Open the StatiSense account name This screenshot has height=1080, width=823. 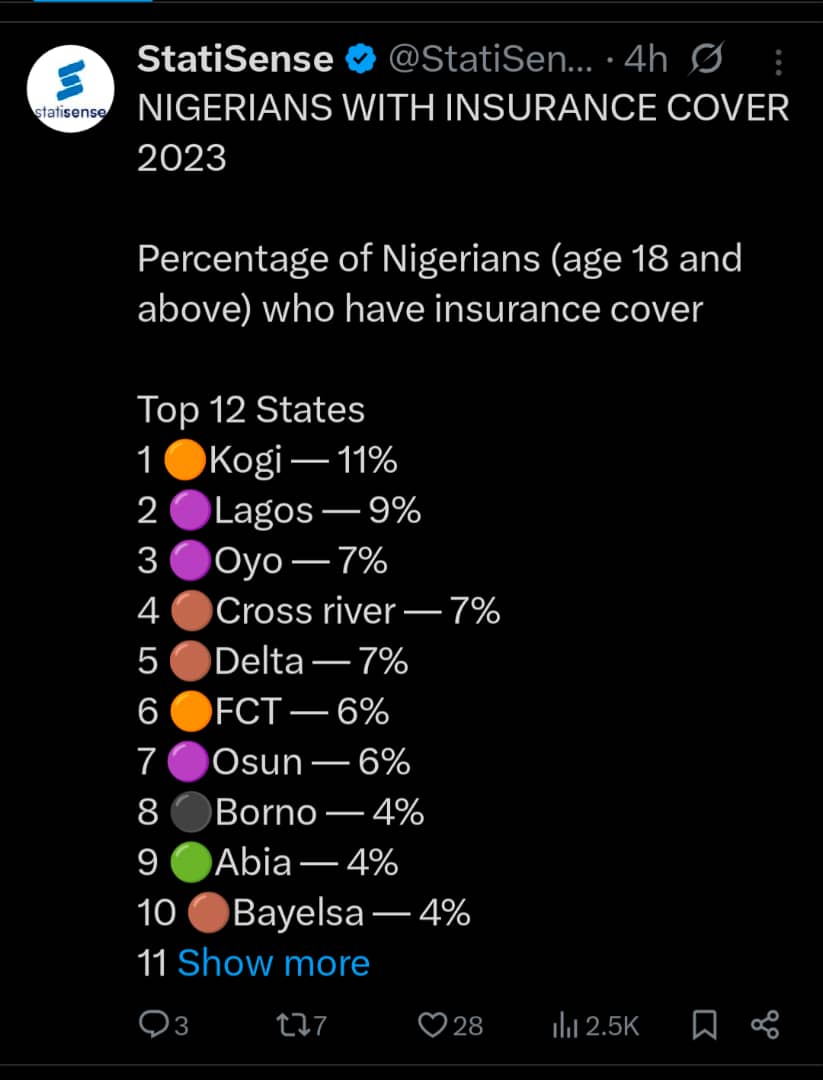coord(234,60)
